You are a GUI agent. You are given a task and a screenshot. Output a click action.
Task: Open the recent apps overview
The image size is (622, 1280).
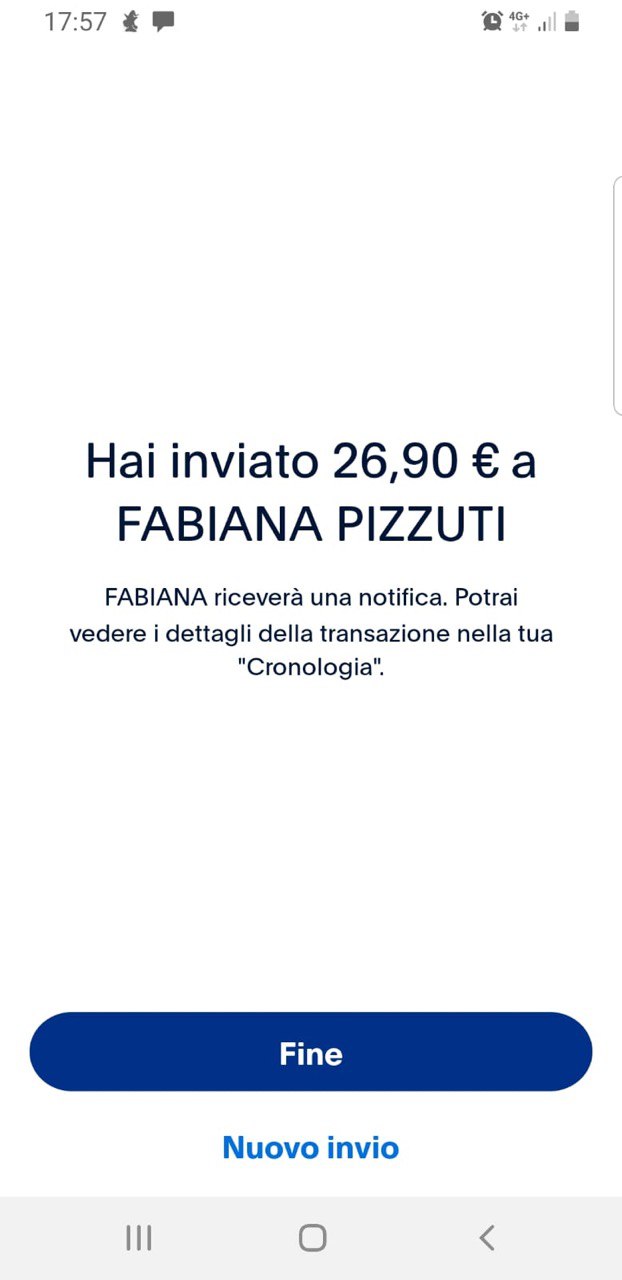coord(138,1238)
